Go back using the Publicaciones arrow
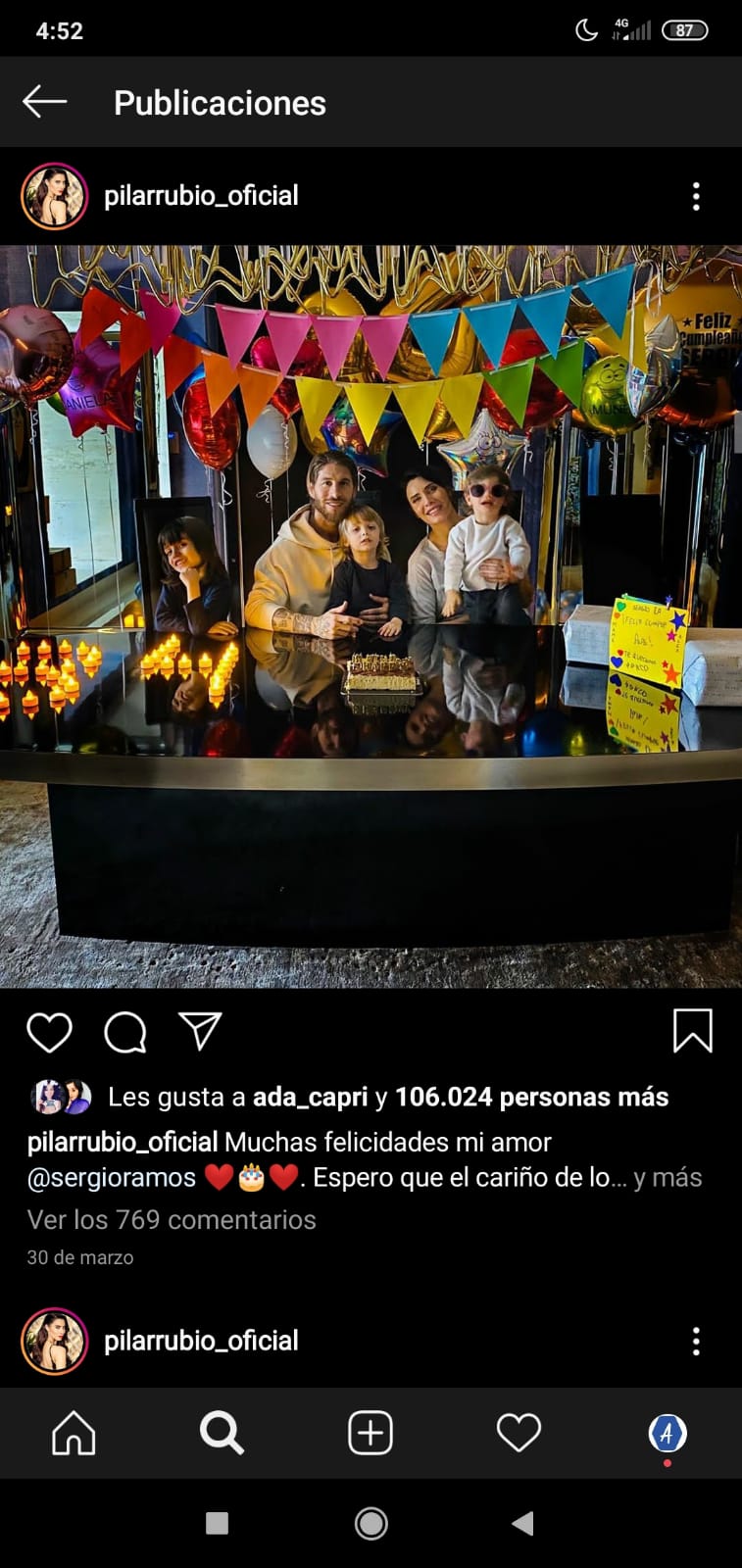This screenshot has width=742, height=1568. point(44,102)
